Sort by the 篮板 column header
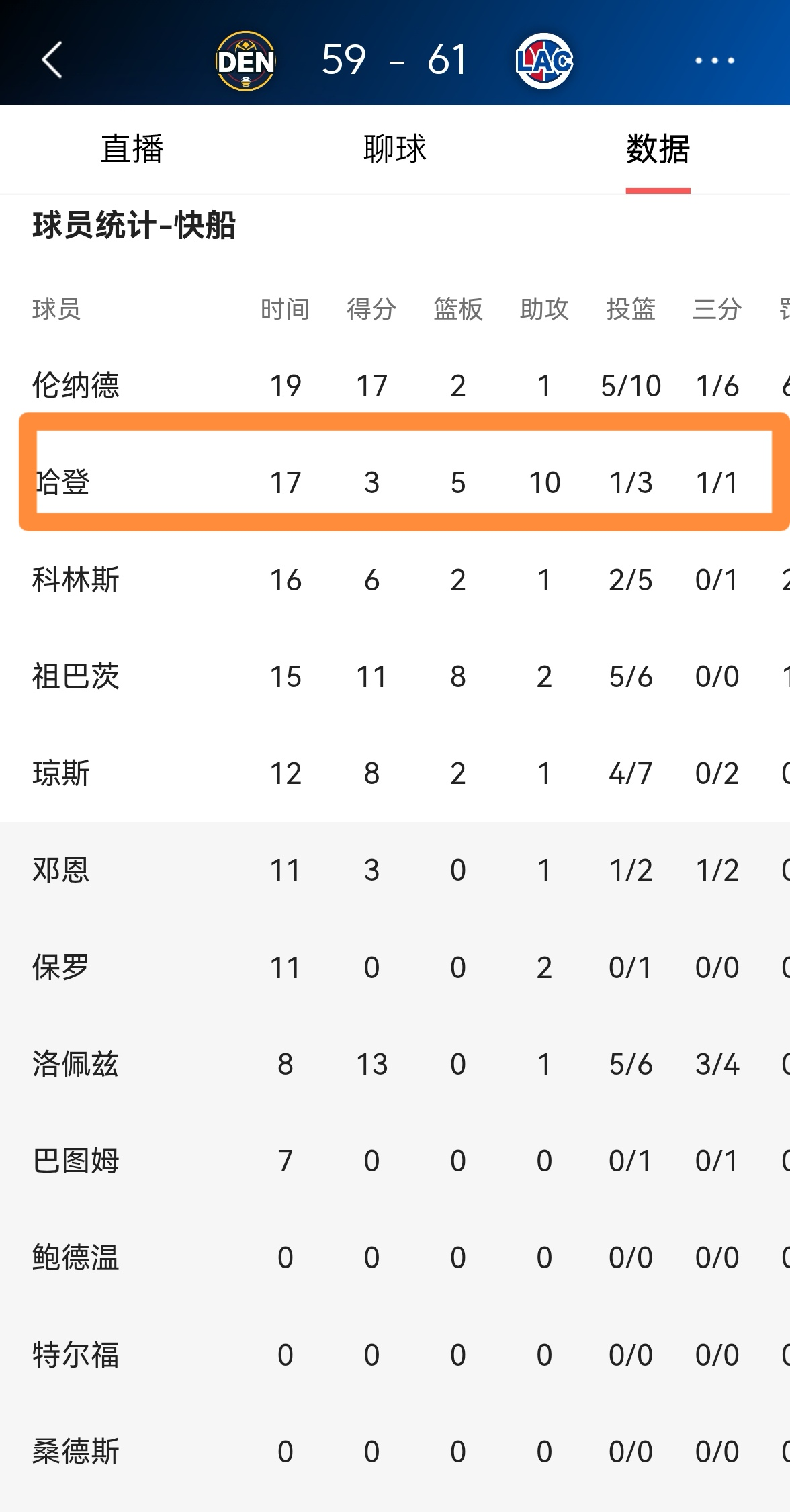Screen dimensions: 790x1512 [457, 308]
